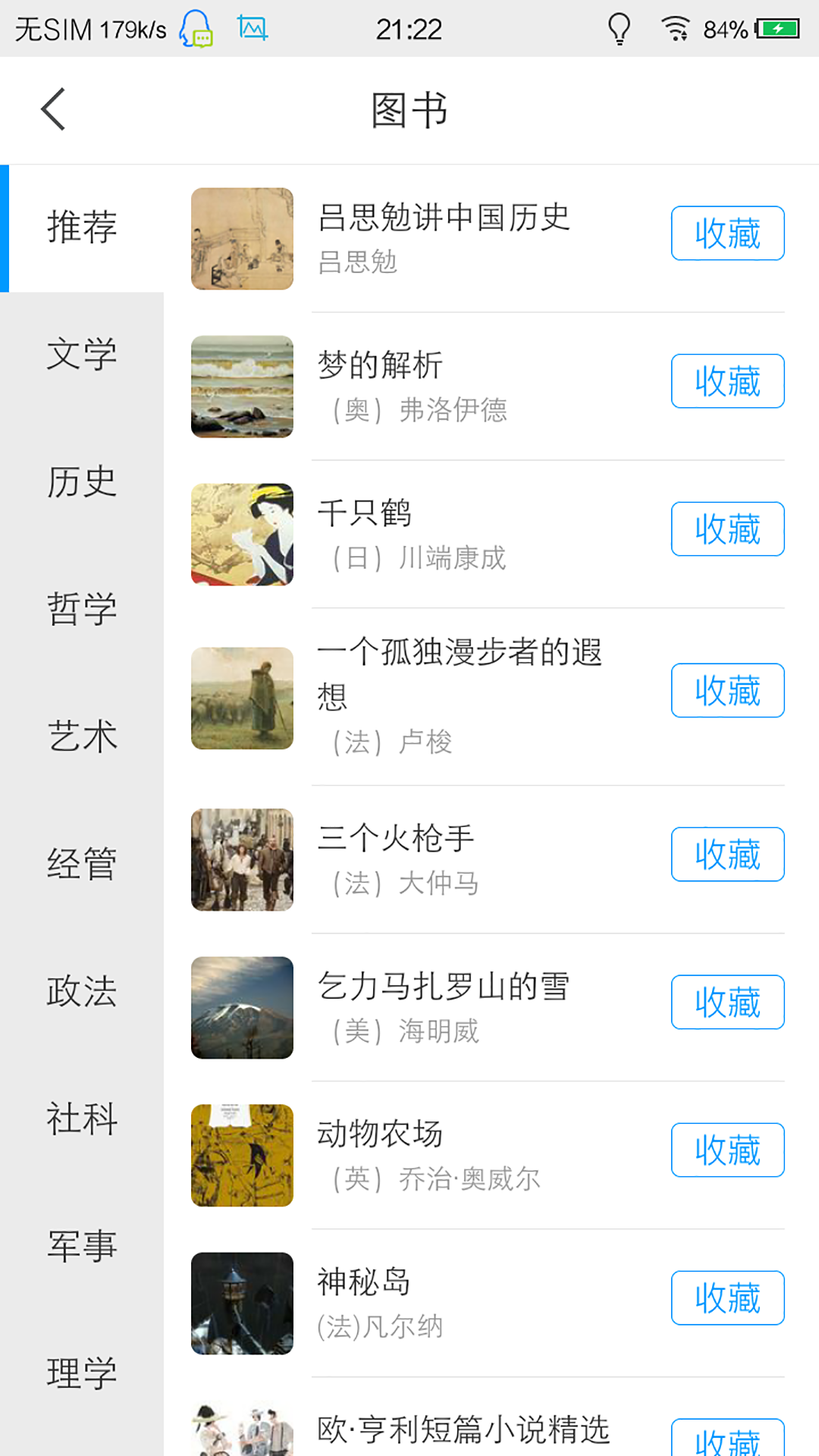The width and height of the screenshot is (819, 1456).
Task: Switch to the 社科 category
Action: click(82, 1119)
